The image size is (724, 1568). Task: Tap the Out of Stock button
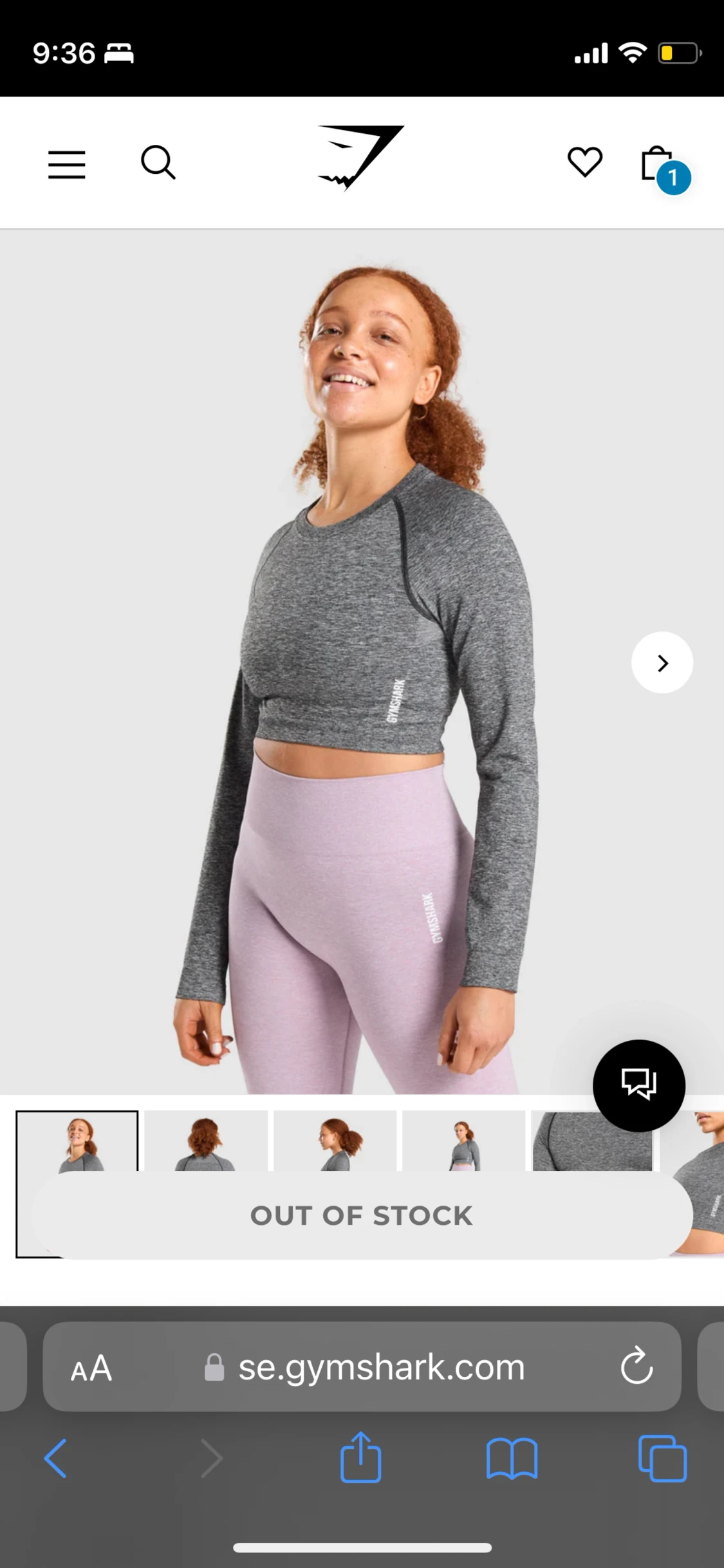click(x=362, y=1215)
